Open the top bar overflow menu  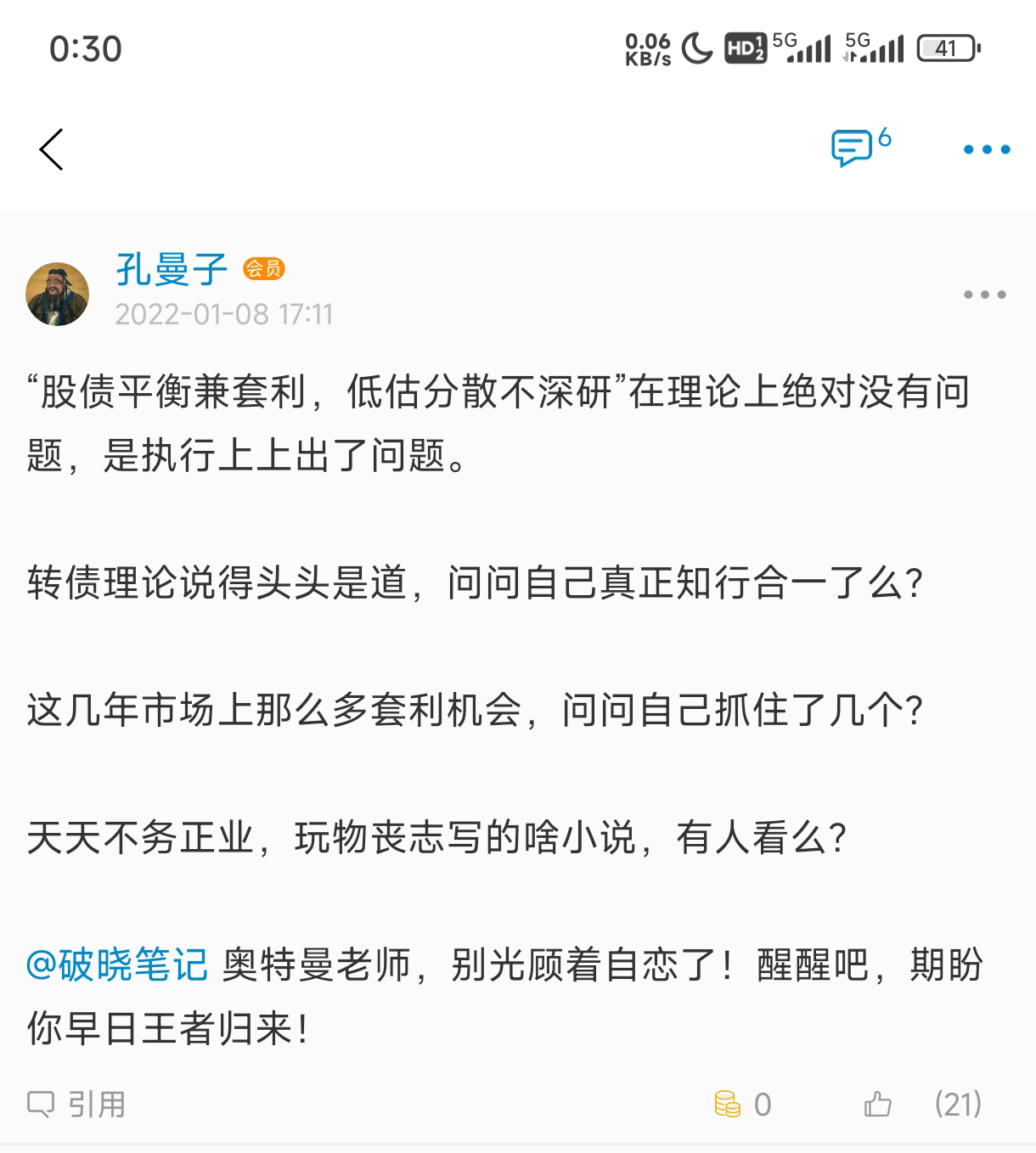coord(986,149)
